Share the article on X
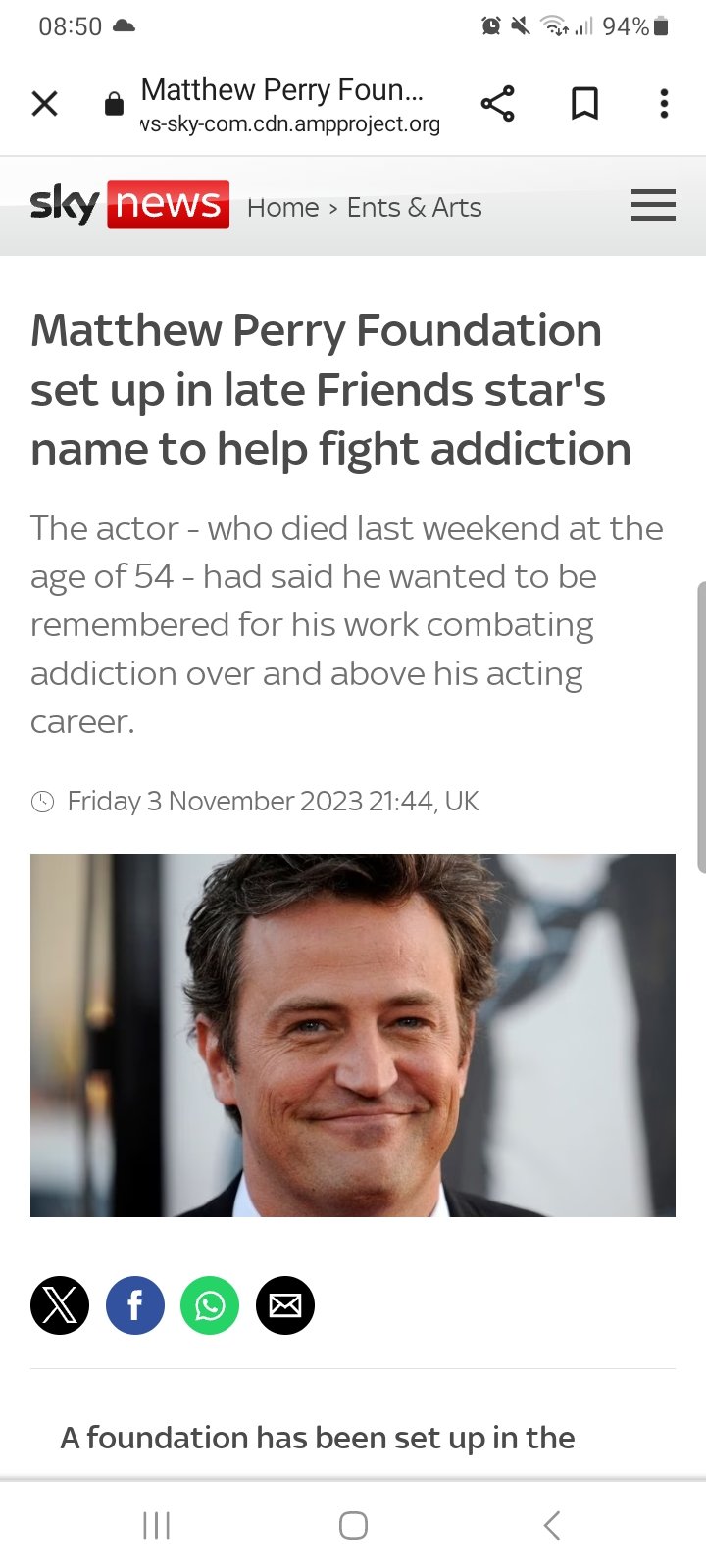 click(60, 1305)
